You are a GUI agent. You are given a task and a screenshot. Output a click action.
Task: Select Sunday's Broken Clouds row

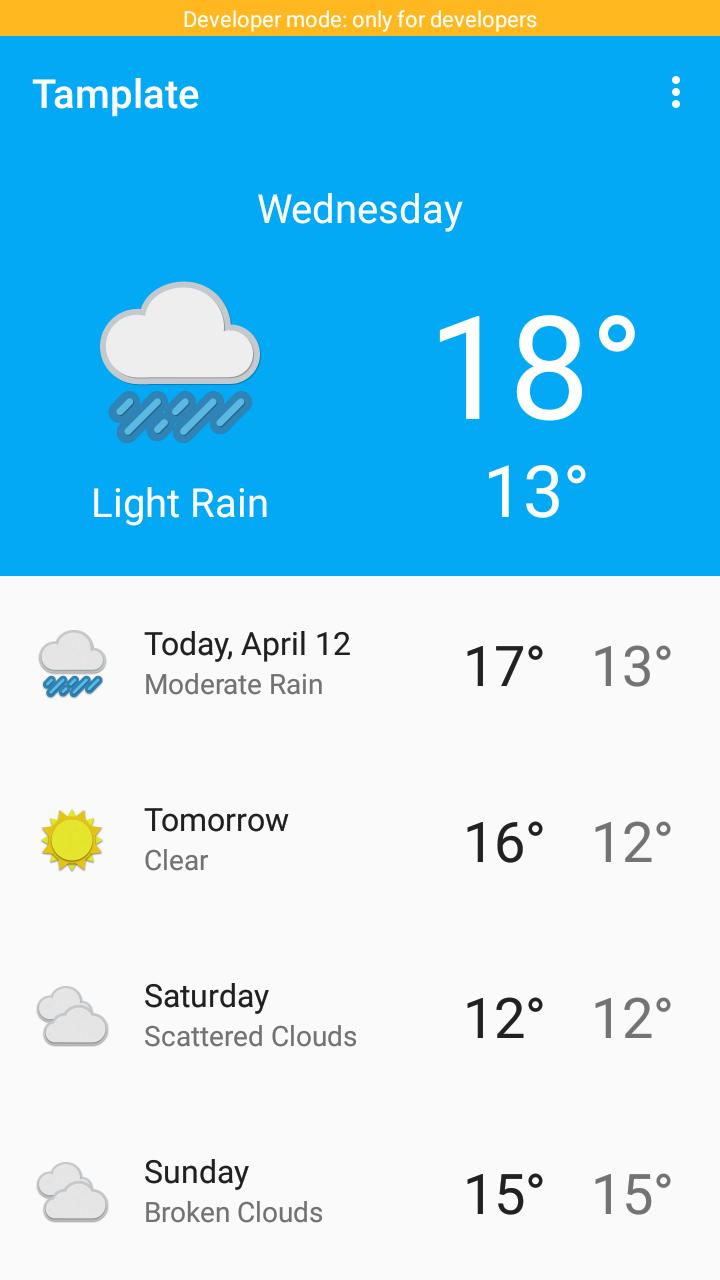360,1190
